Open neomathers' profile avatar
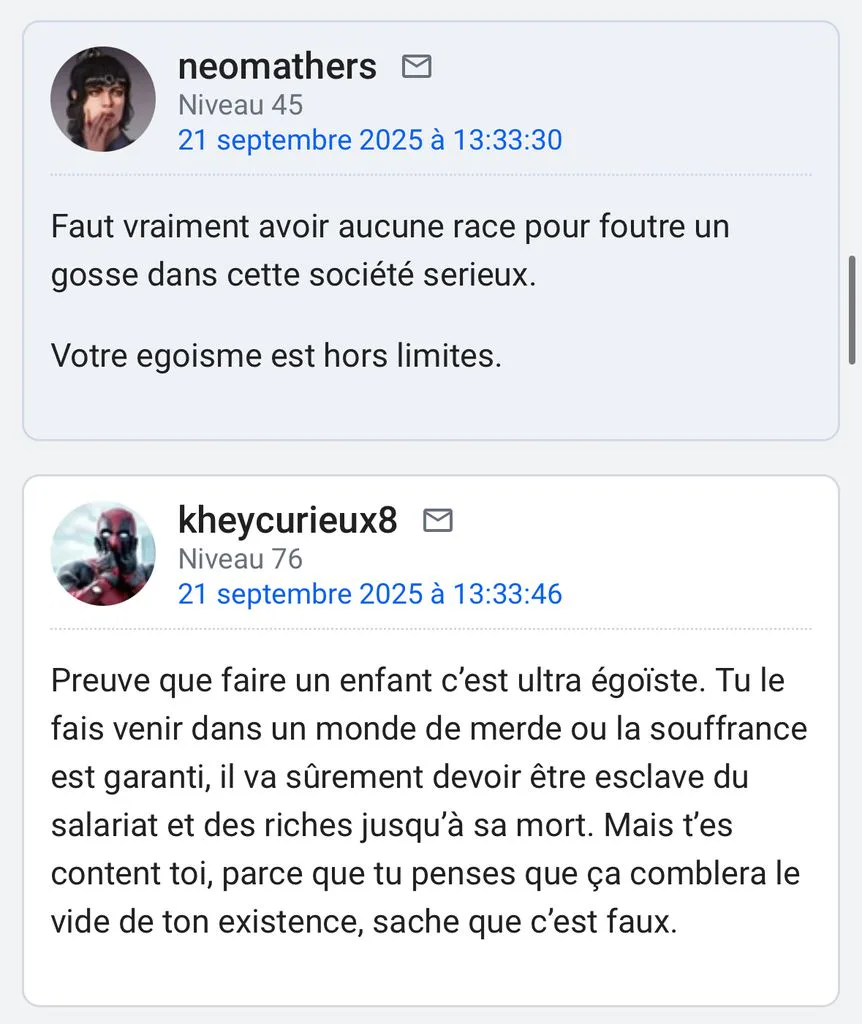The width and height of the screenshot is (862, 1024). click(x=103, y=99)
